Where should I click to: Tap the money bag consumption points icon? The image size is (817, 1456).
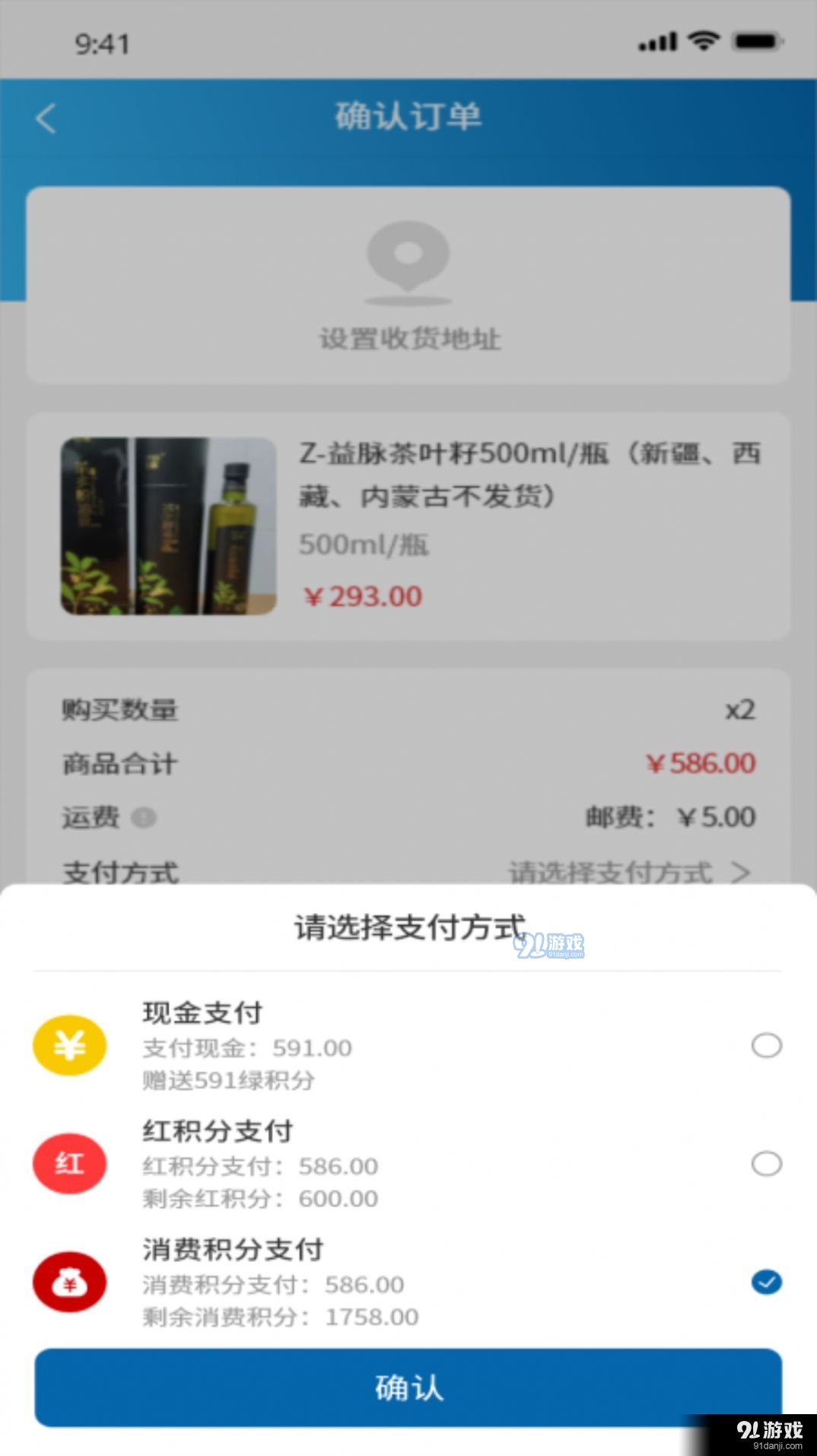[x=69, y=1282]
